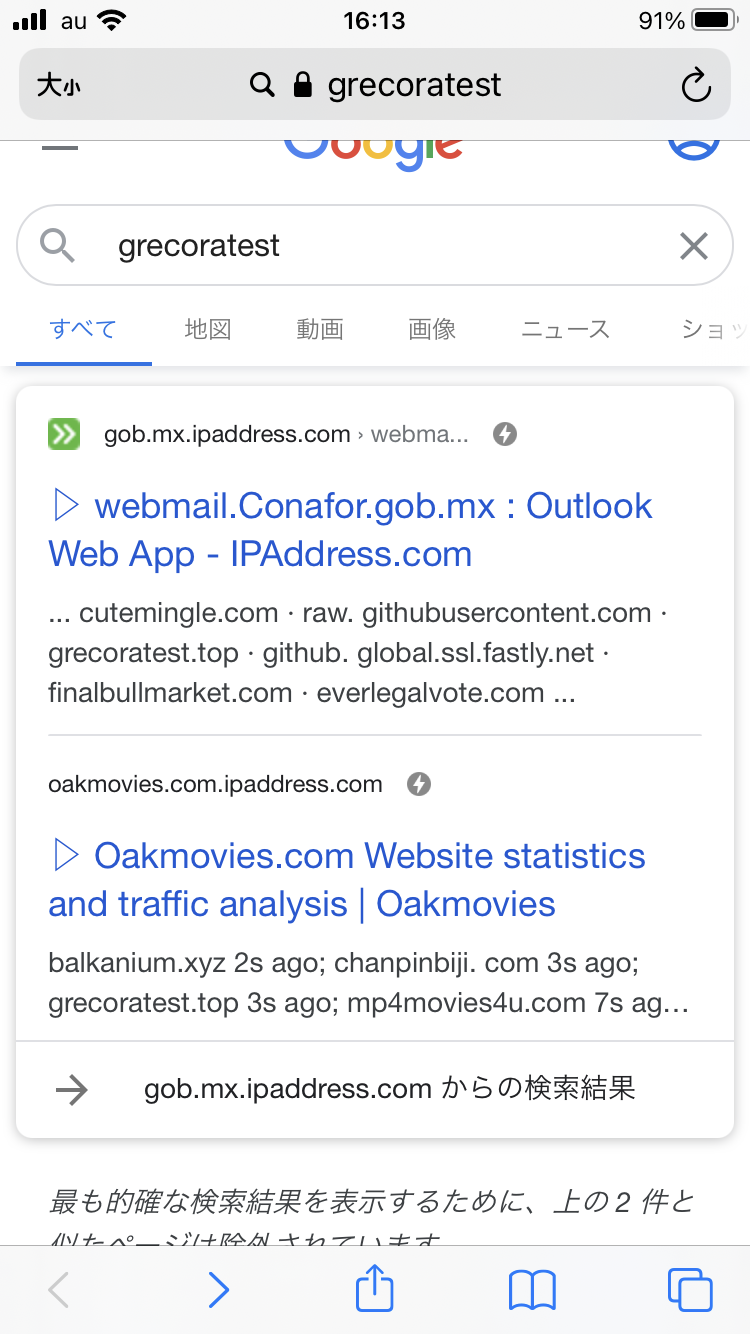
Task: Clear the search query with the X
Action: 693,246
